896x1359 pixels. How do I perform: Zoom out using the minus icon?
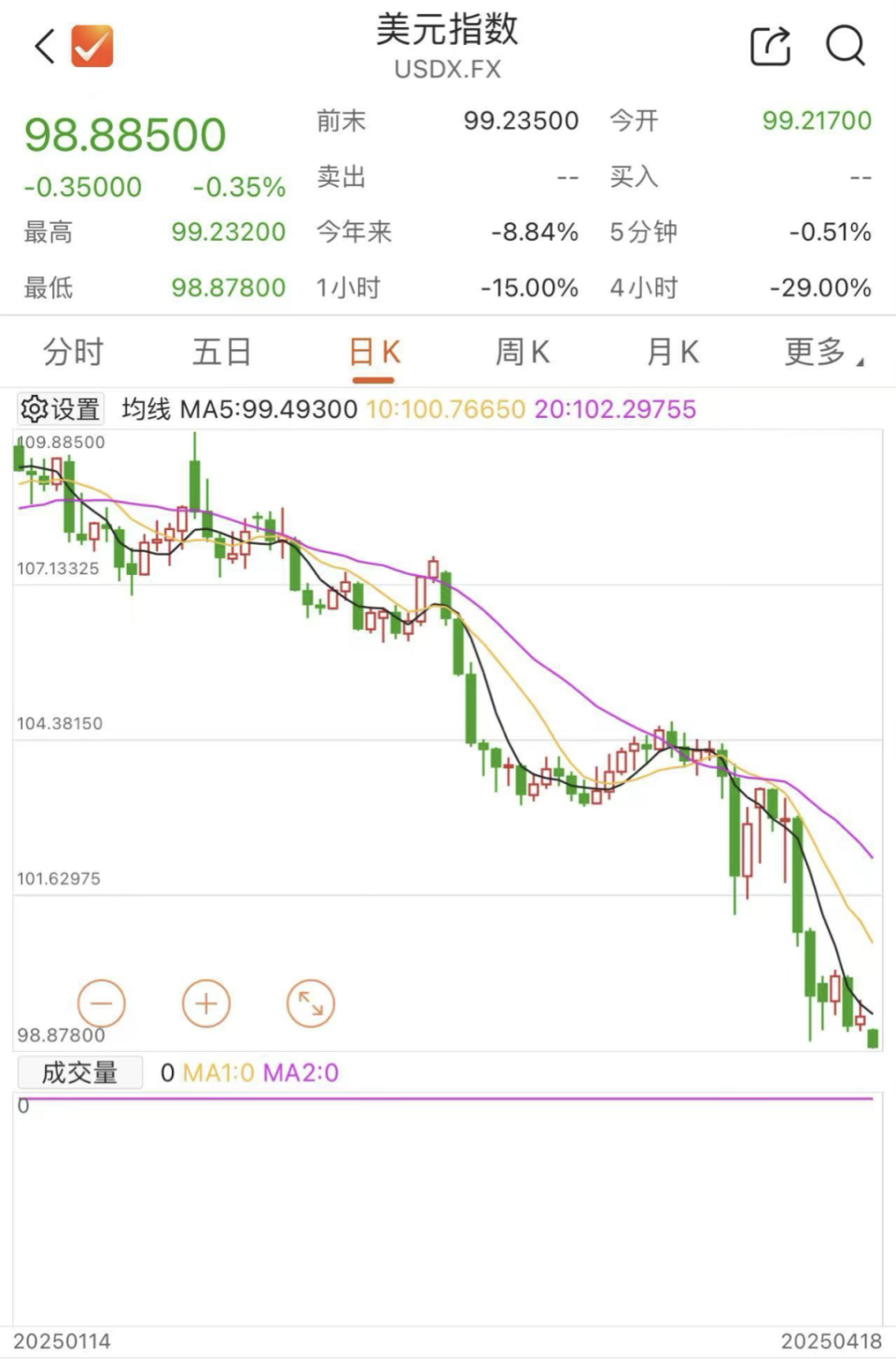pyautogui.click(x=102, y=1003)
